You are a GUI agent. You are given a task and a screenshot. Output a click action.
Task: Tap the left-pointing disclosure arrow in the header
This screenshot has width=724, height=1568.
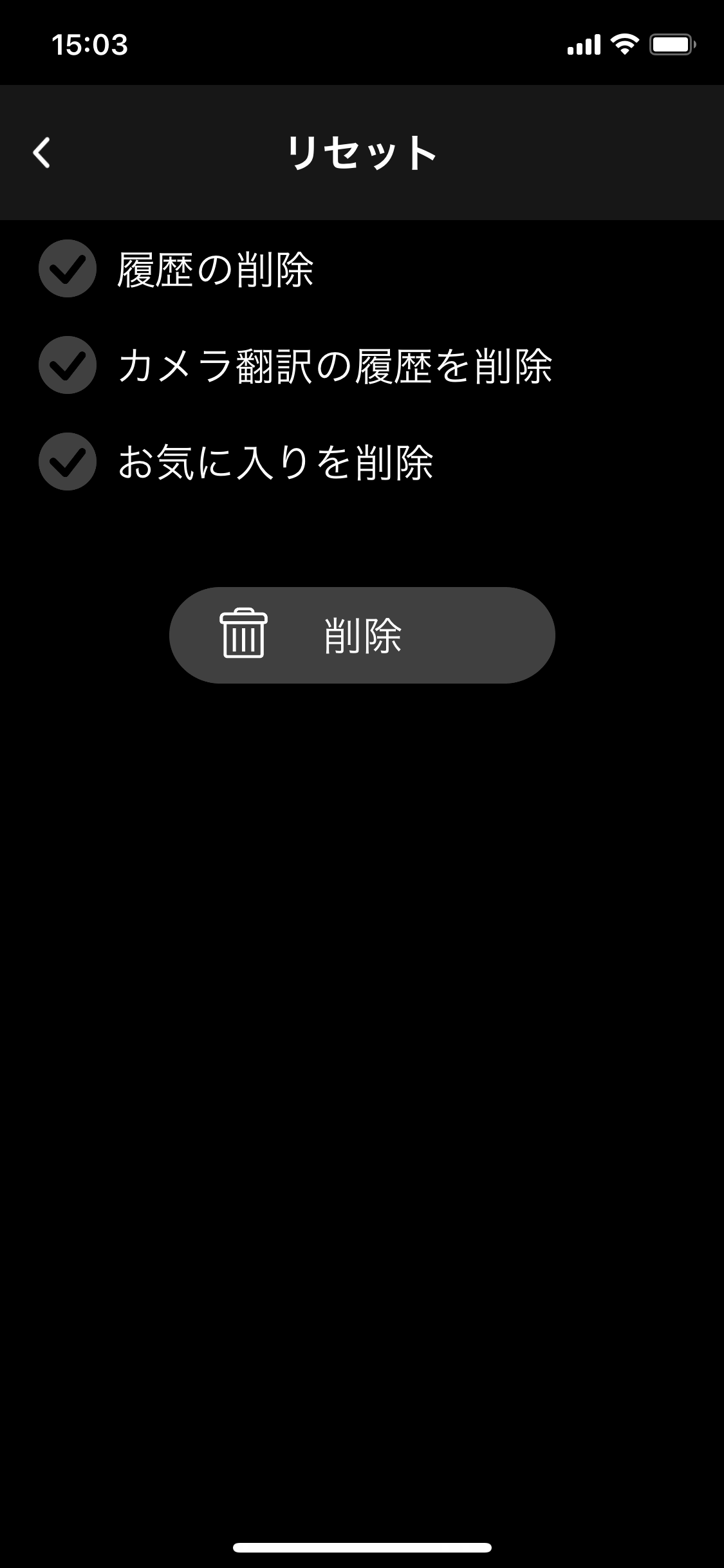[42, 153]
